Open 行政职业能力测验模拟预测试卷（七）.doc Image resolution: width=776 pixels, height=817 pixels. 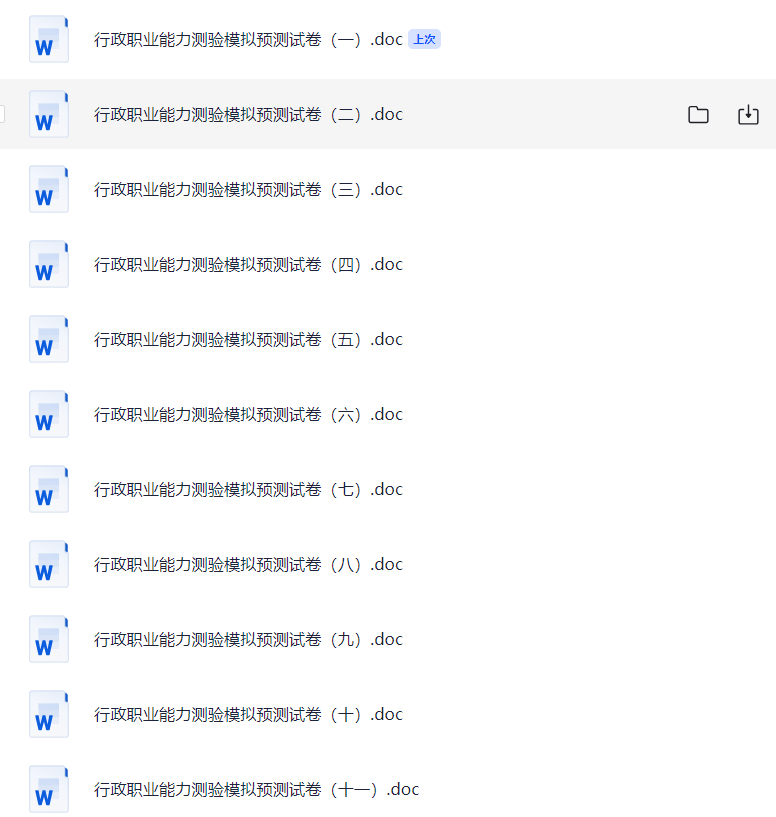pyautogui.click(x=248, y=490)
